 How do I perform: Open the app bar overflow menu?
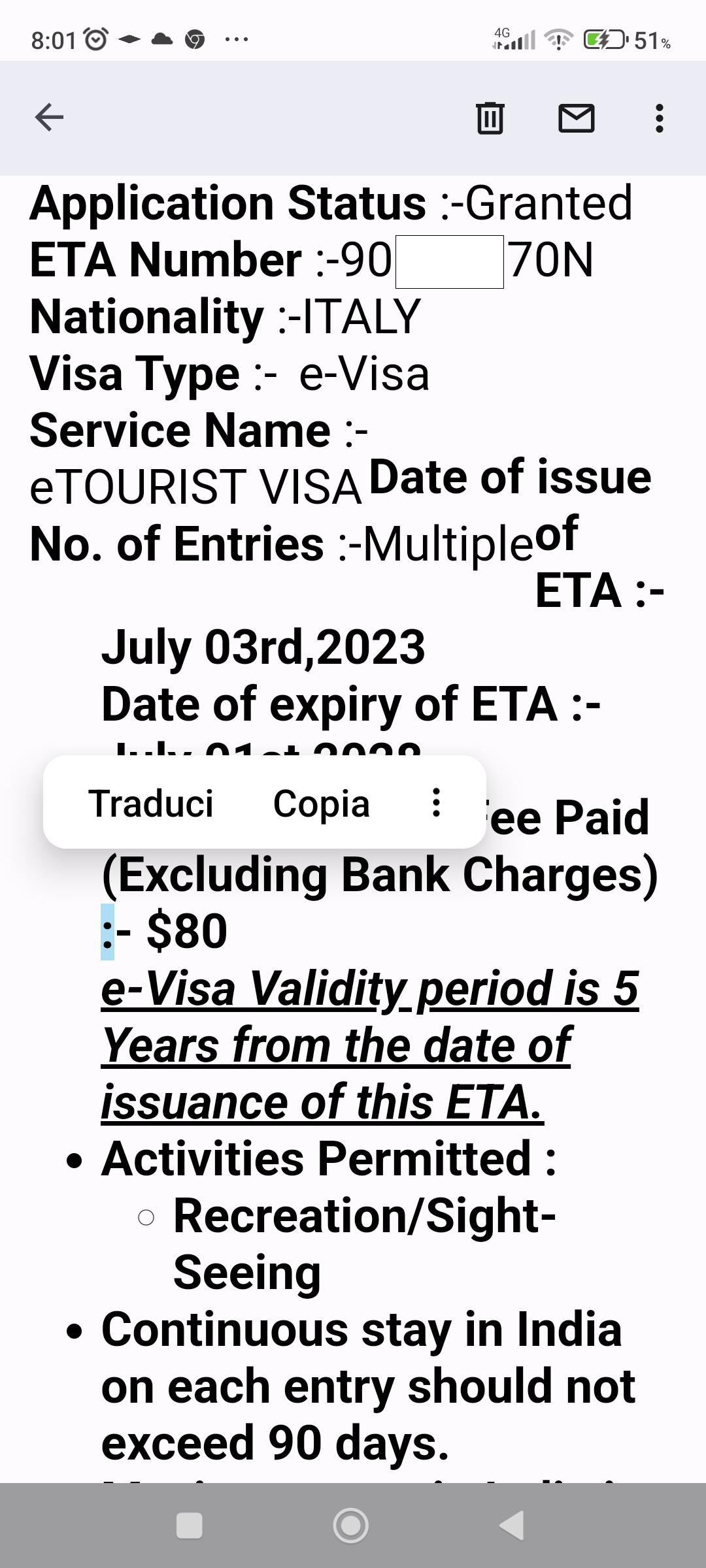660,118
